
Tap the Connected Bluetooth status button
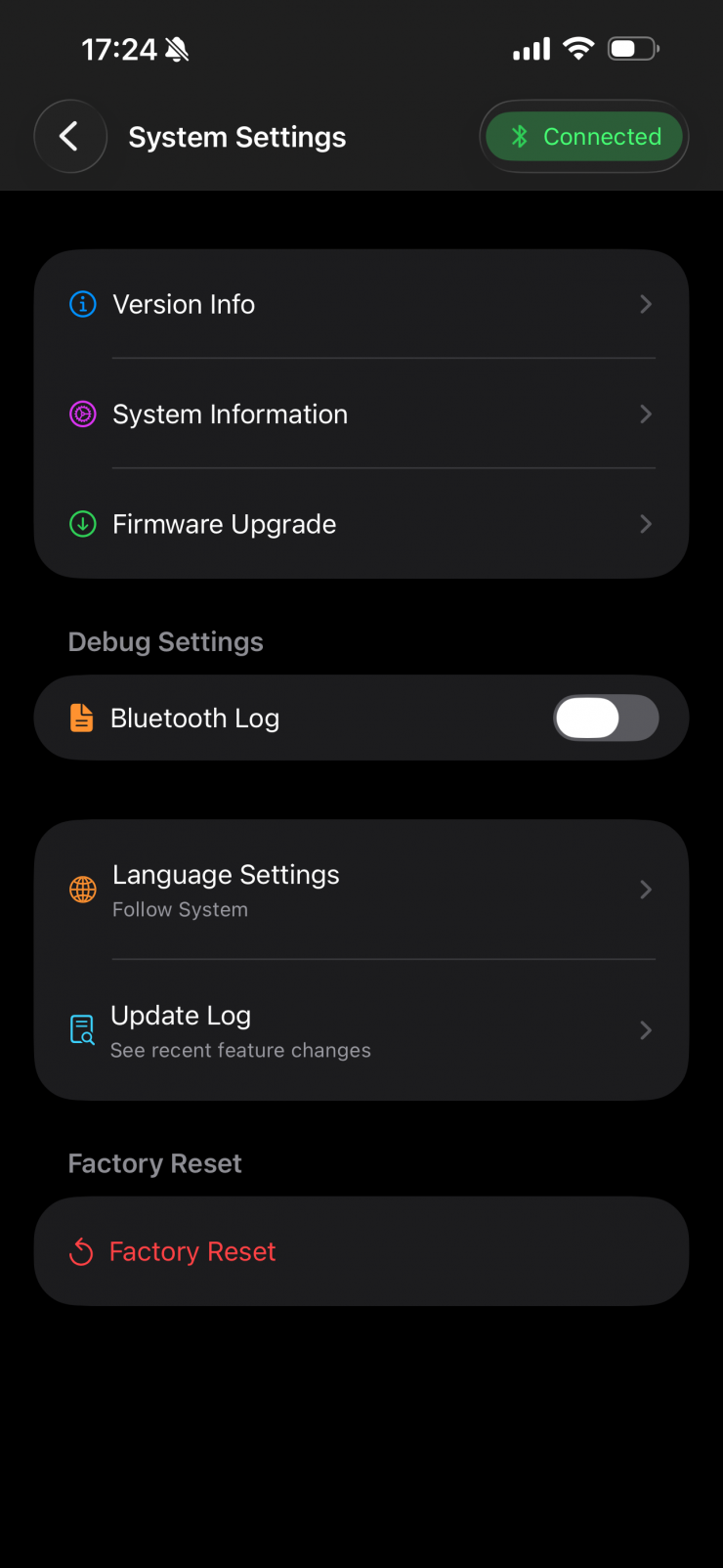tap(584, 137)
